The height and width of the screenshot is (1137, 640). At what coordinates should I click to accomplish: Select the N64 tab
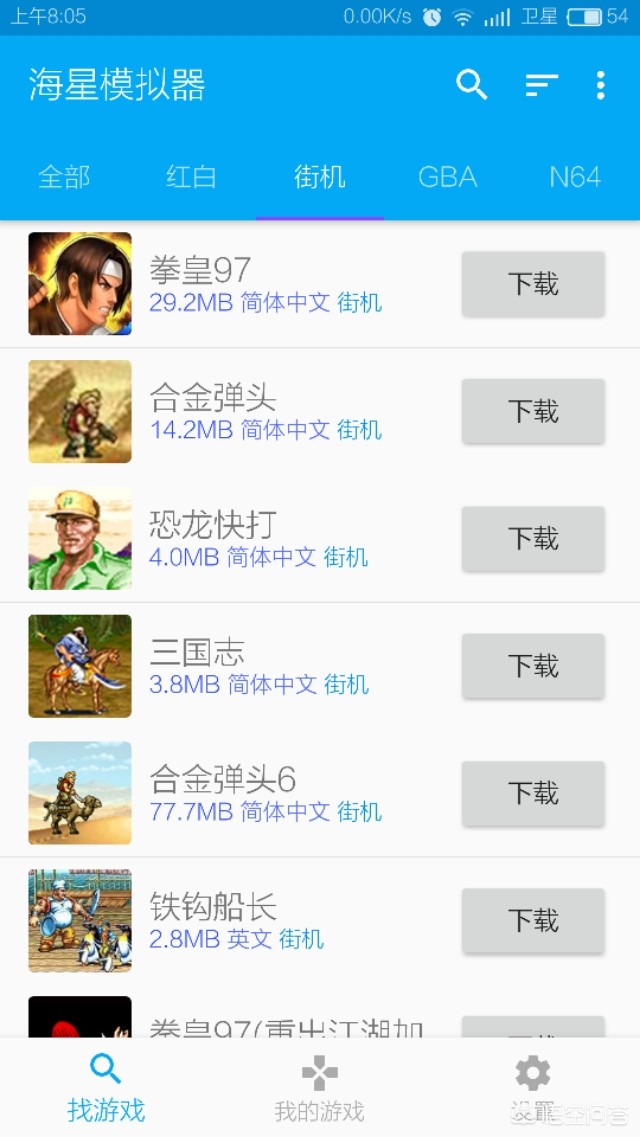point(575,176)
